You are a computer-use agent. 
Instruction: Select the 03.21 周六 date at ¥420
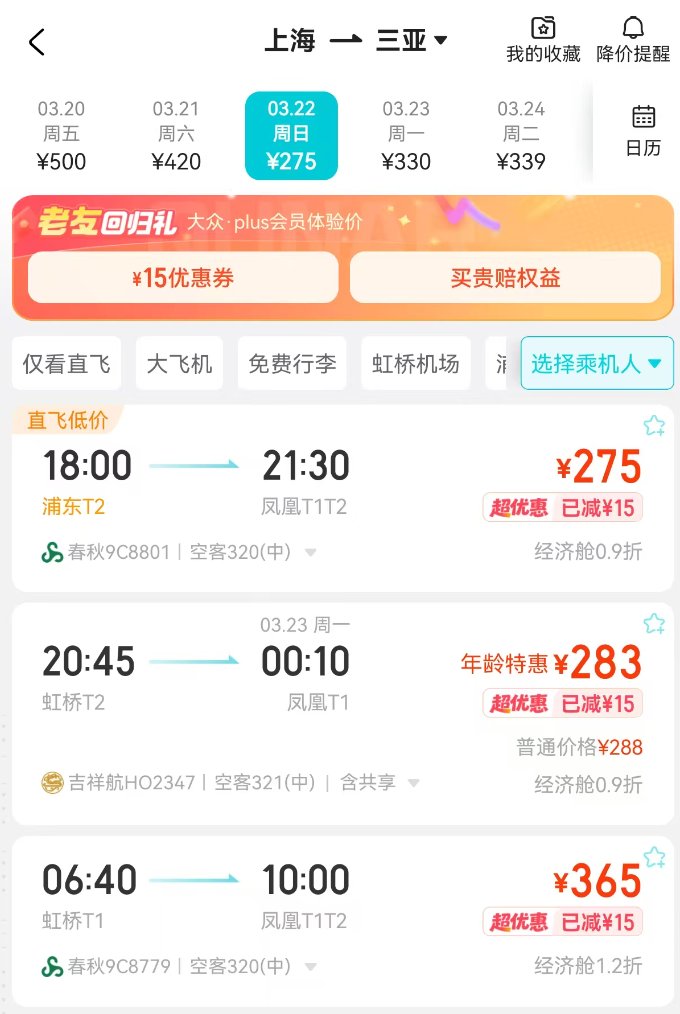(176, 135)
